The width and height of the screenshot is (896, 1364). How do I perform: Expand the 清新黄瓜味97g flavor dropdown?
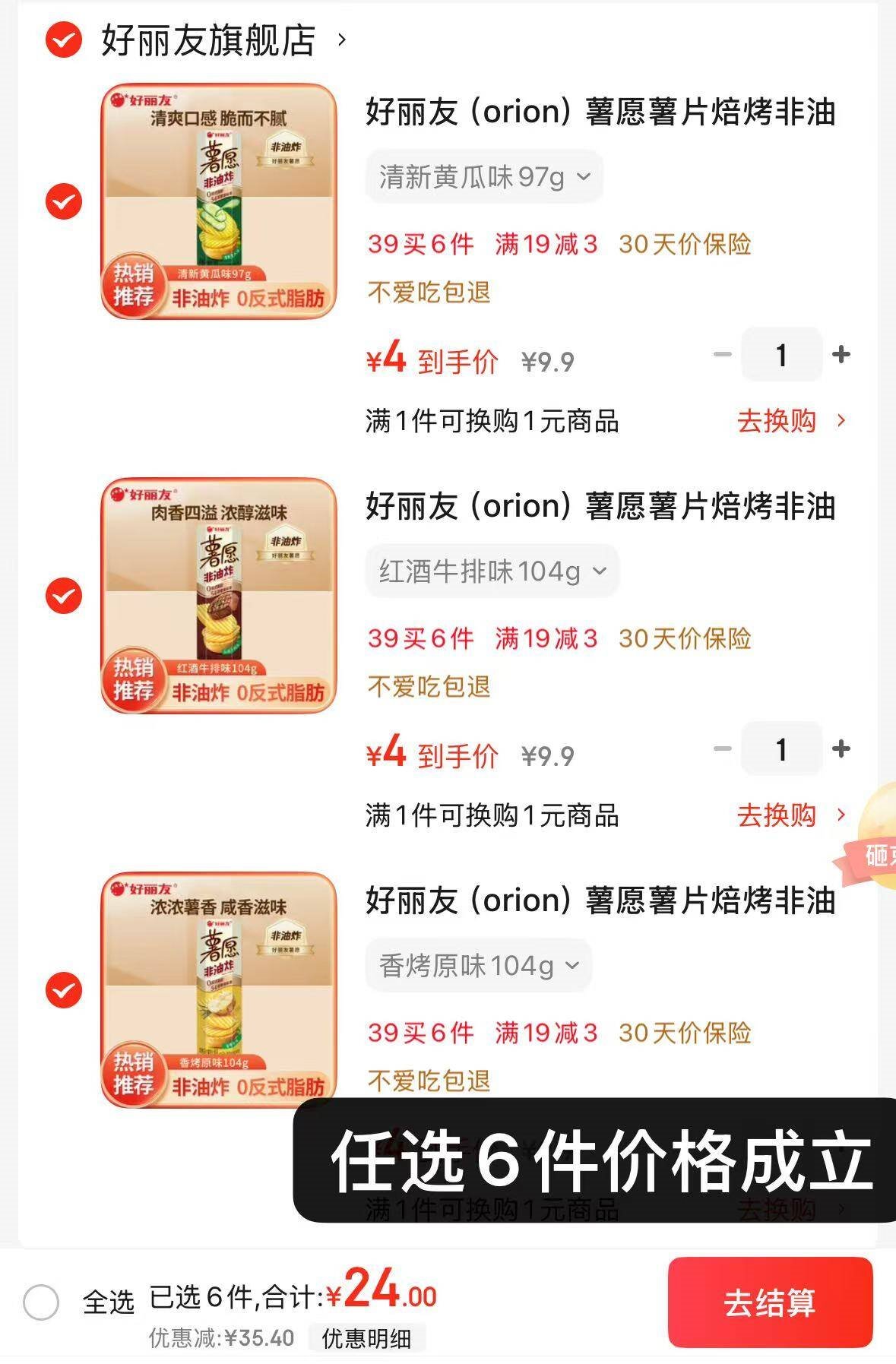[484, 178]
